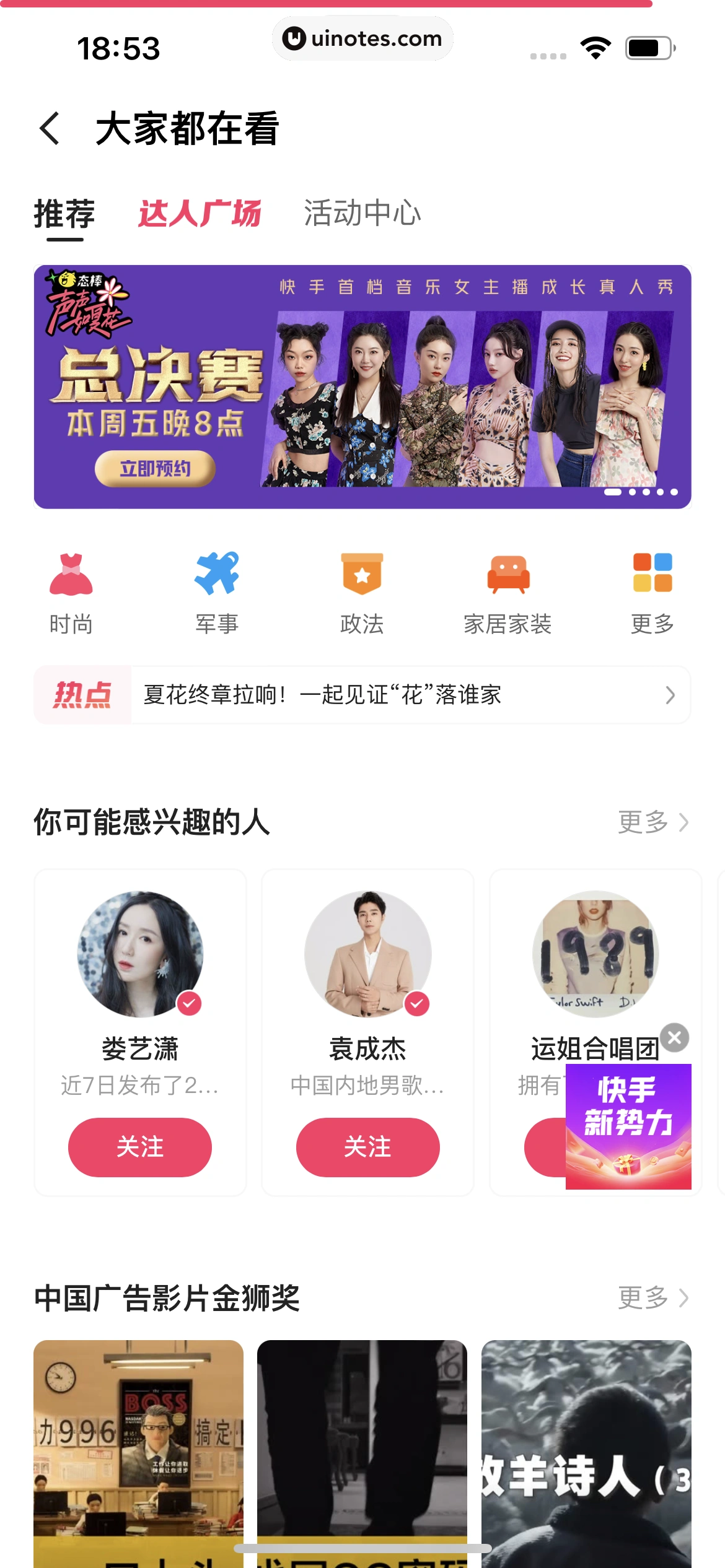View 更多 for 中国广告影片金狮奖
Image resolution: width=725 pixels, height=1568 pixels.
tap(652, 1297)
